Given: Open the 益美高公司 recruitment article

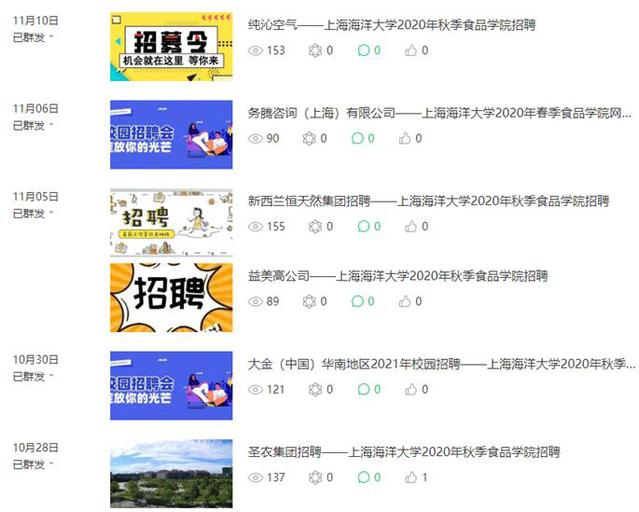Looking at the screenshot, I should point(397,275).
